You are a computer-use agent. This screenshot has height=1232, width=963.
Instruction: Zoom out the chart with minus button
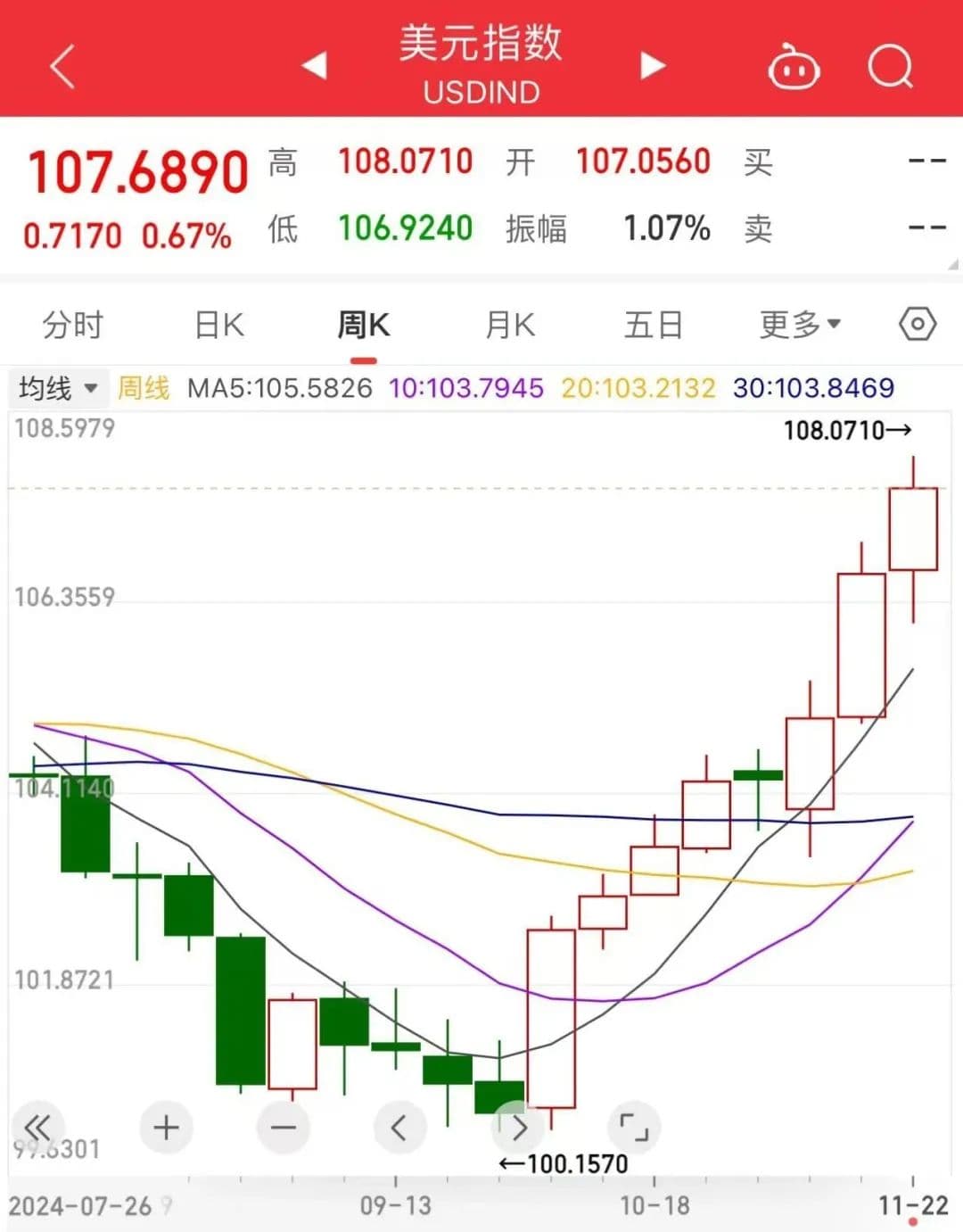coord(284,1128)
